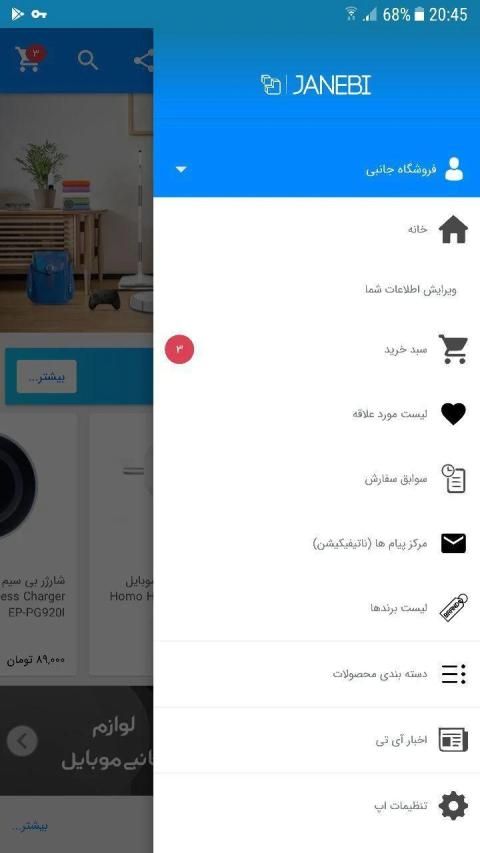Open لیست مورد علاقه favorites list
This screenshot has height=853, width=480.
coord(317,415)
